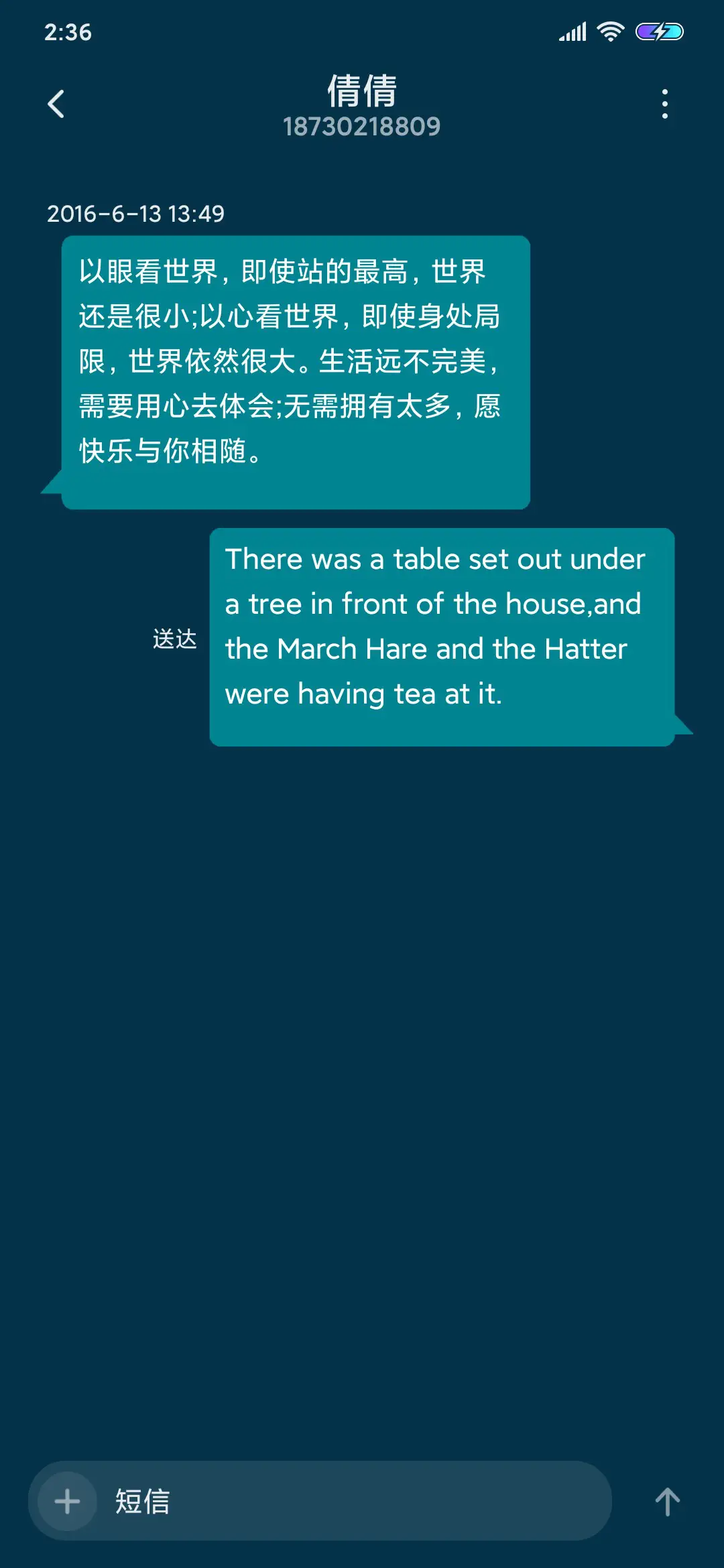Tap the battery charging bolt symbol
The image size is (724, 1568).
[660, 30]
